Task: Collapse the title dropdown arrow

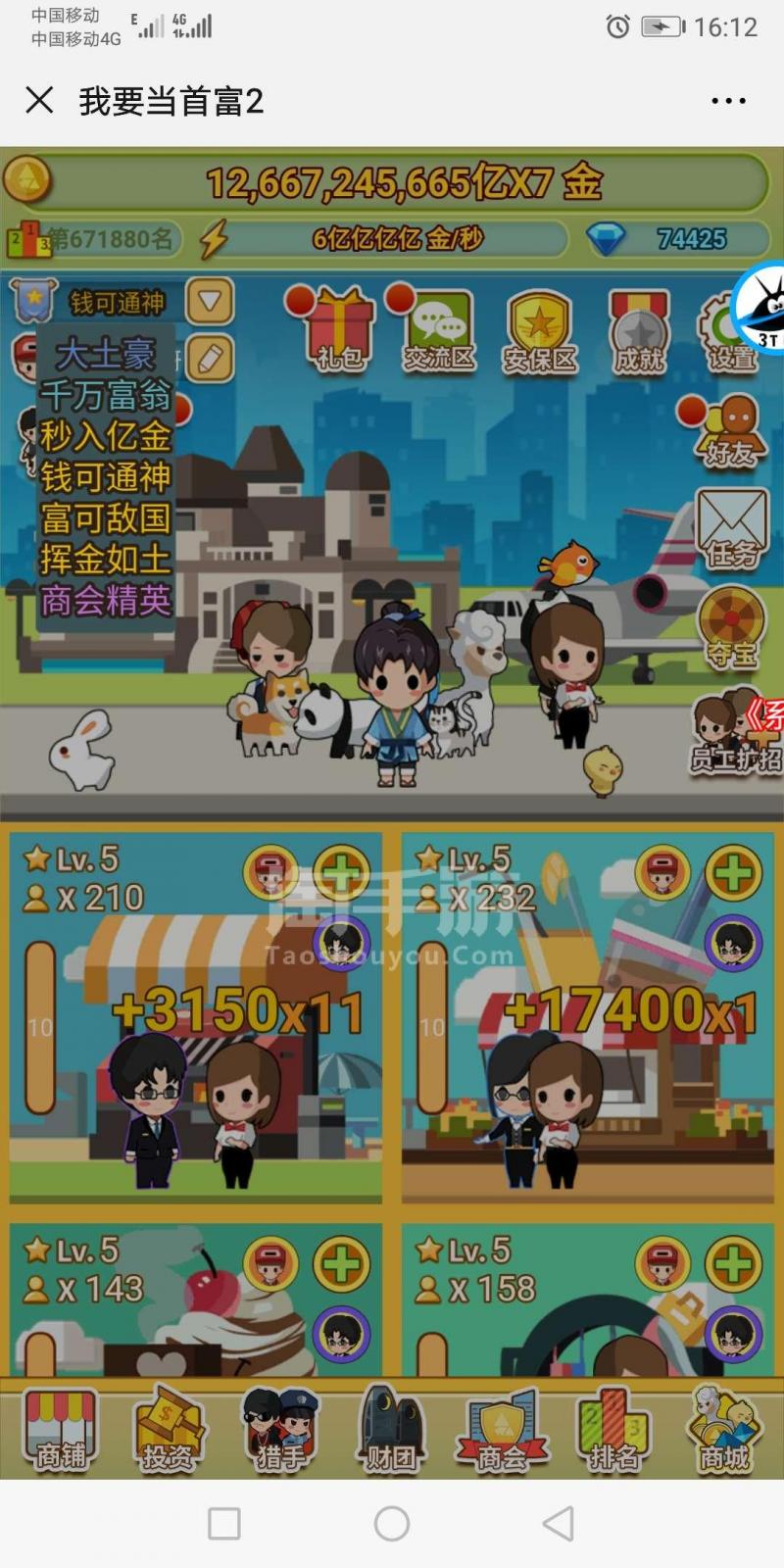Action: click(x=210, y=301)
